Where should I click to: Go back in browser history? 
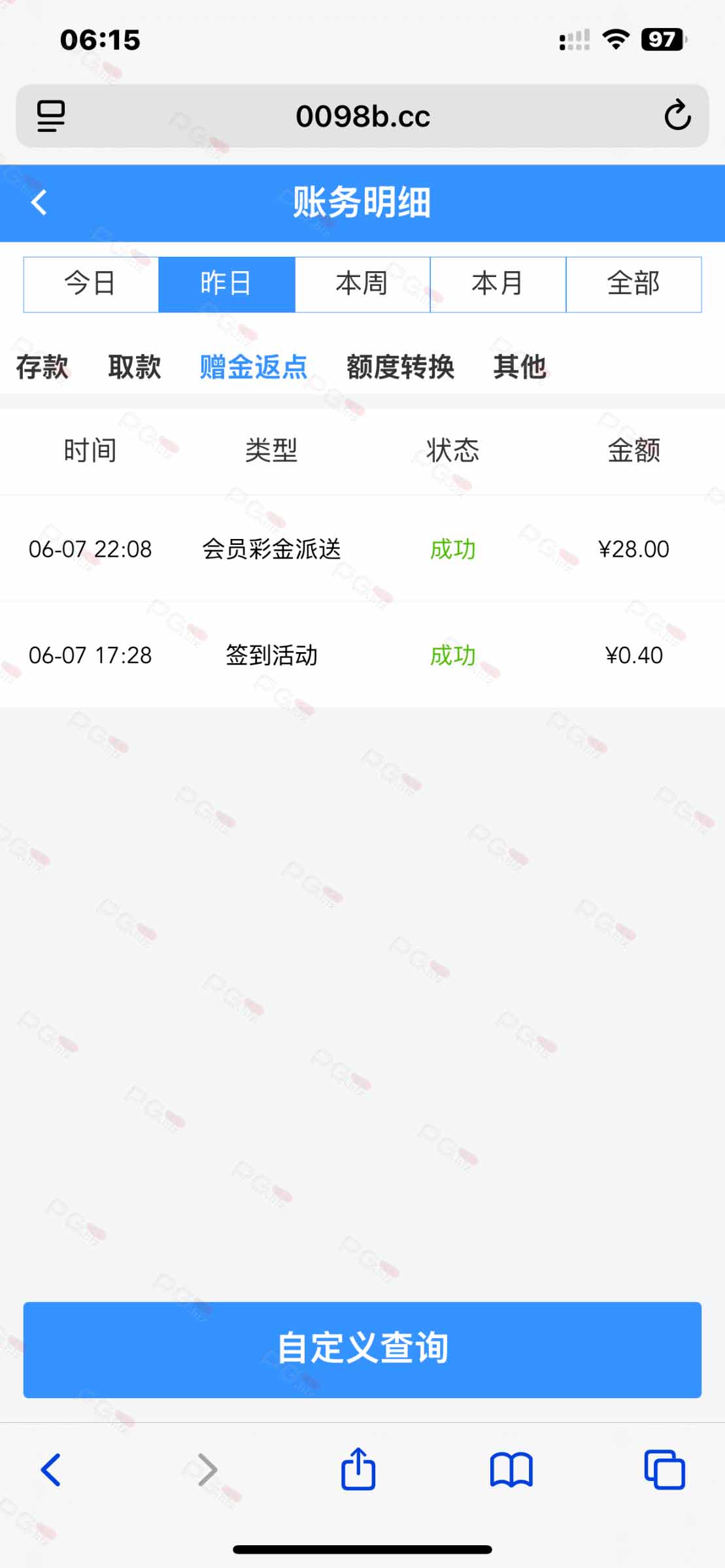51,1469
